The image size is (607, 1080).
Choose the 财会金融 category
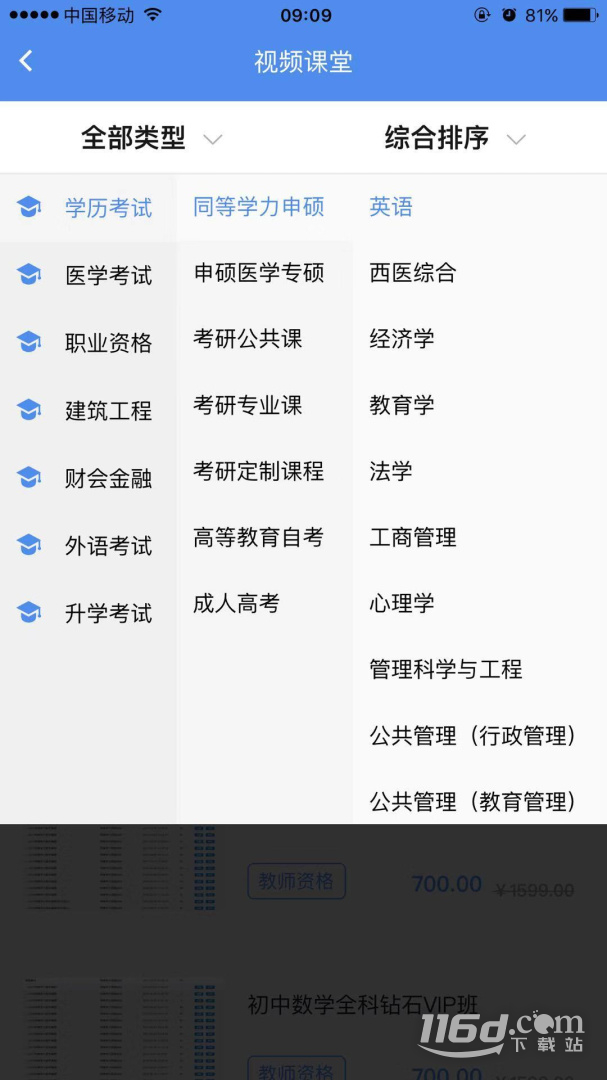pos(88,477)
